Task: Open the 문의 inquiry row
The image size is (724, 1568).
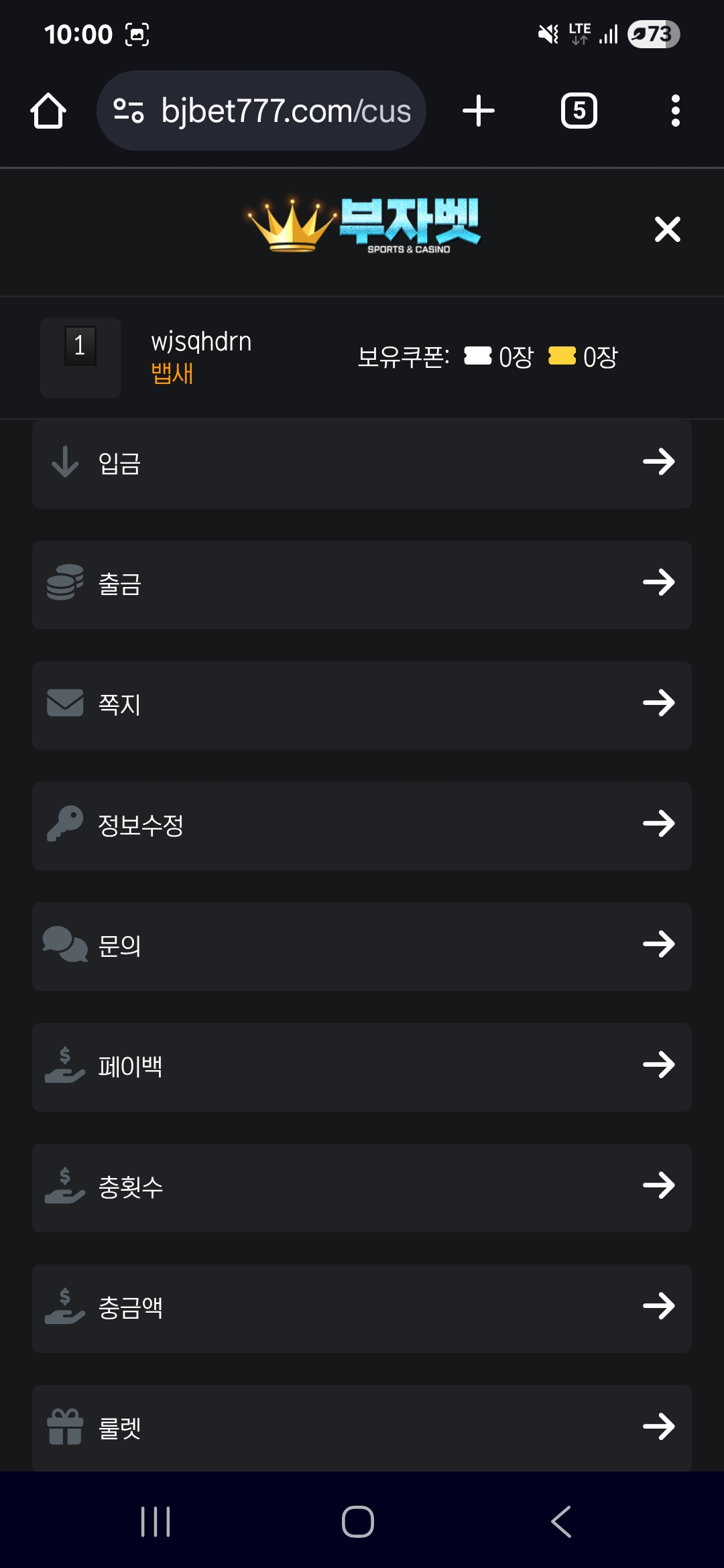Action: coord(362,946)
